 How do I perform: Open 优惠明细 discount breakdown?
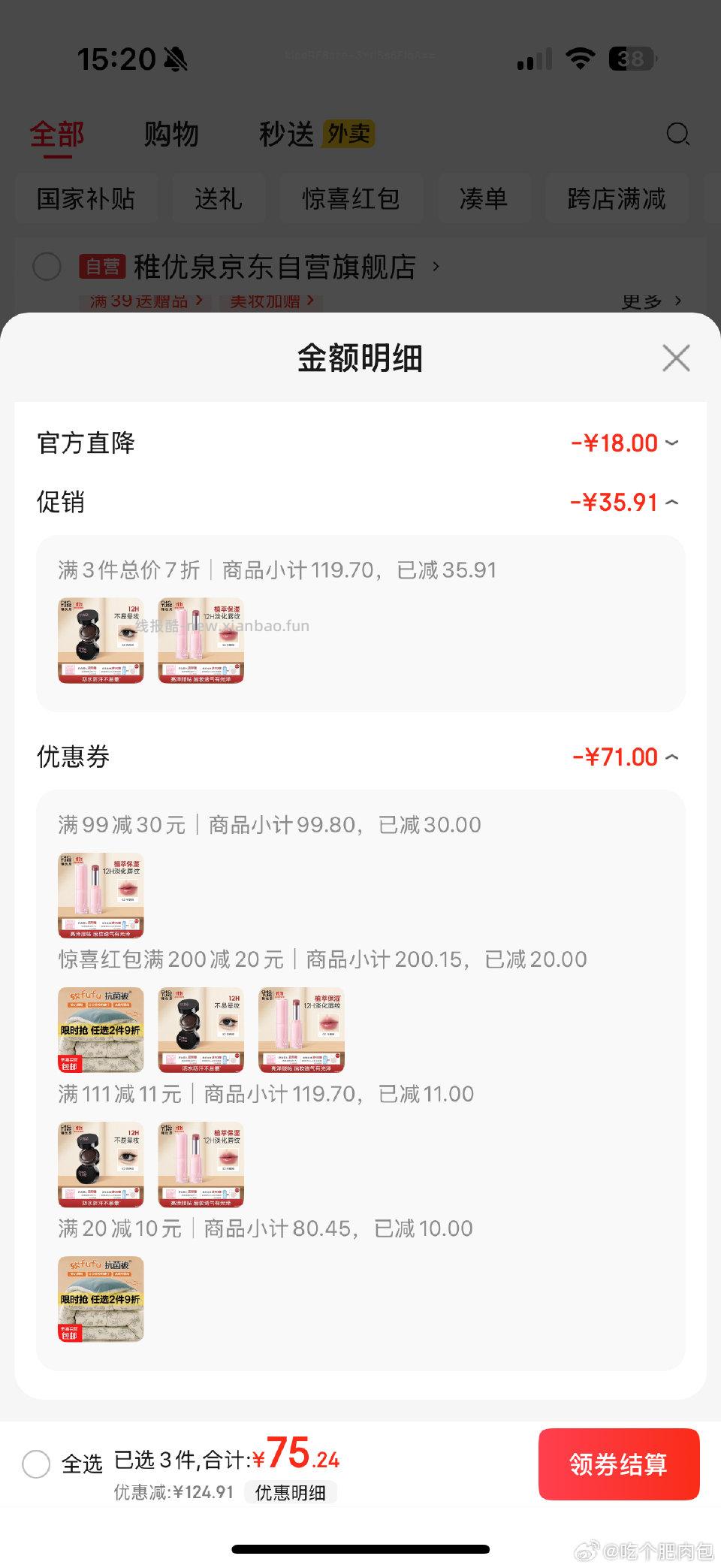pyautogui.click(x=290, y=1492)
